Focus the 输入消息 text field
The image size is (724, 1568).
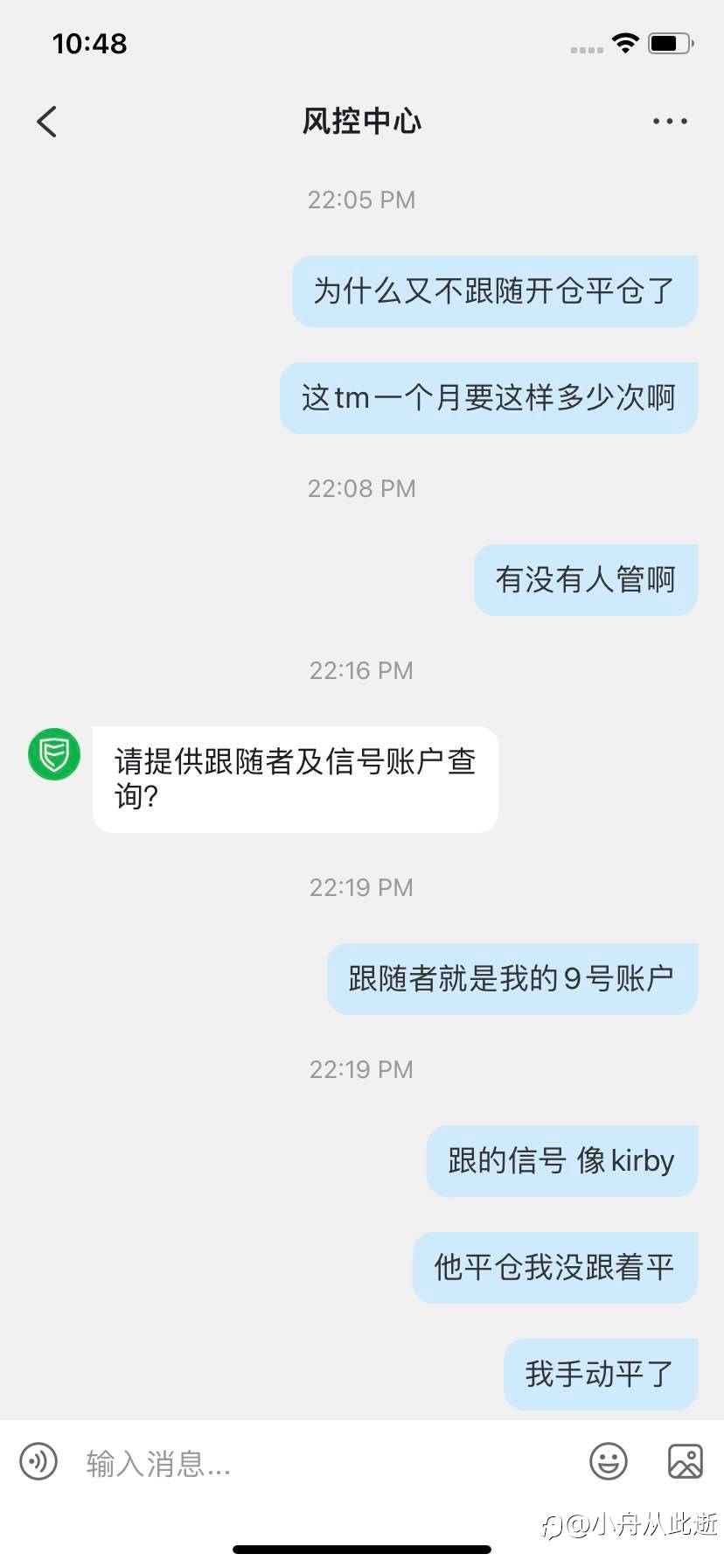tap(324, 1462)
